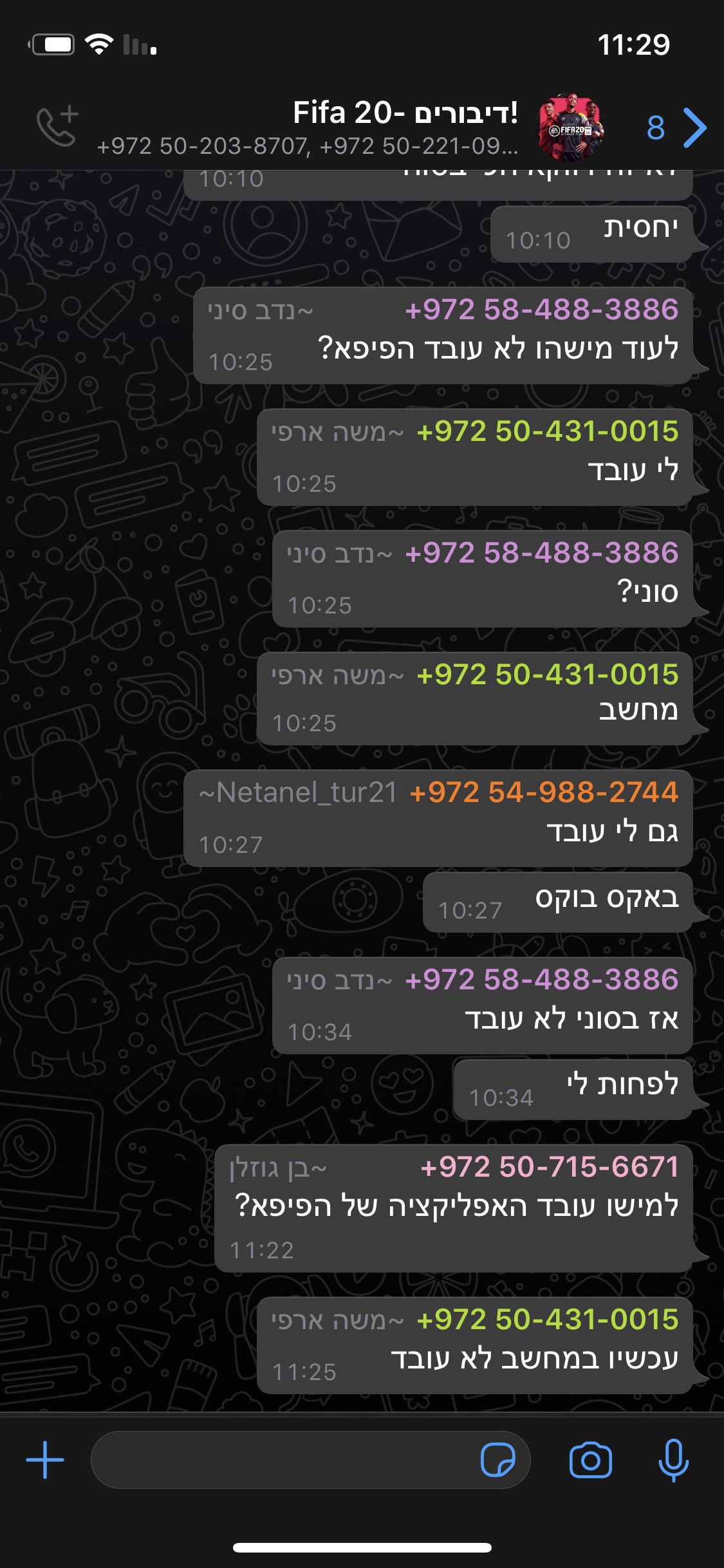The height and width of the screenshot is (1568, 724).
Task: Start a group call
Action: point(57,126)
